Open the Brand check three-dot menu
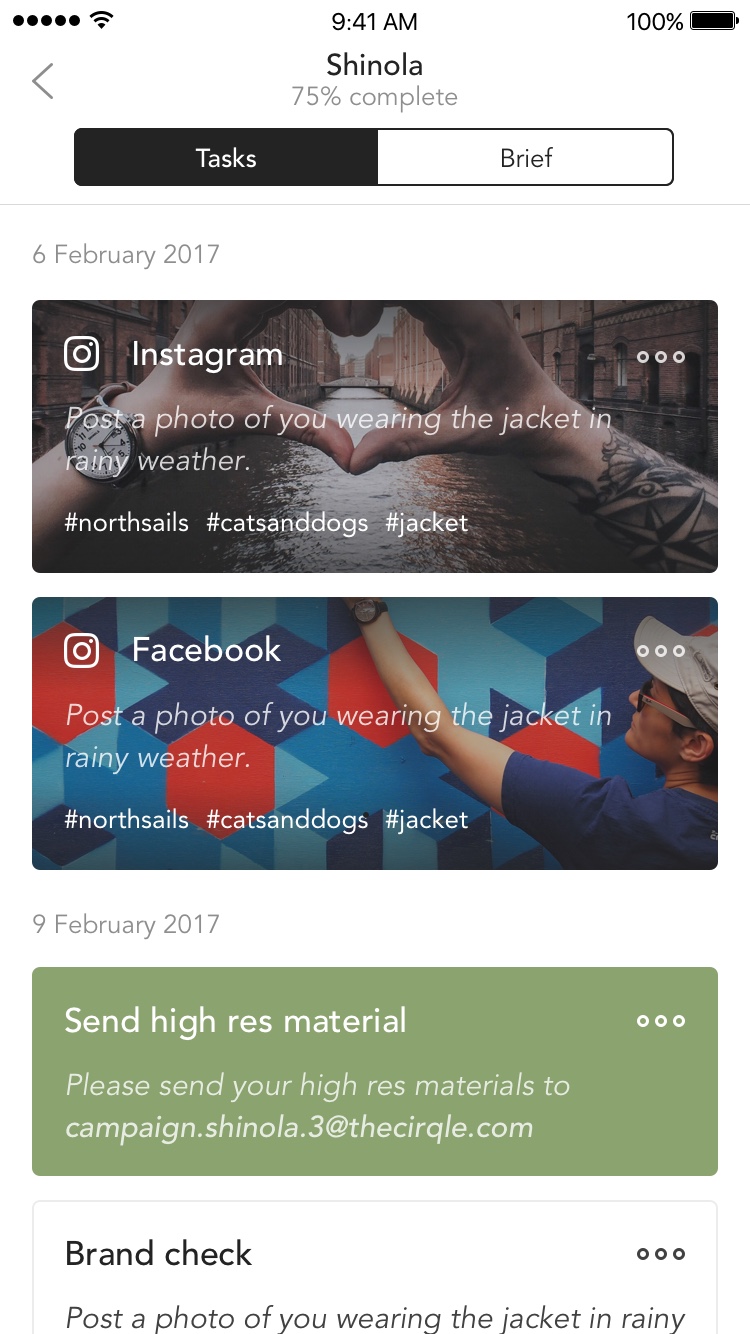The width and height of the screenshot is (750, 1334). [661, 1254]
